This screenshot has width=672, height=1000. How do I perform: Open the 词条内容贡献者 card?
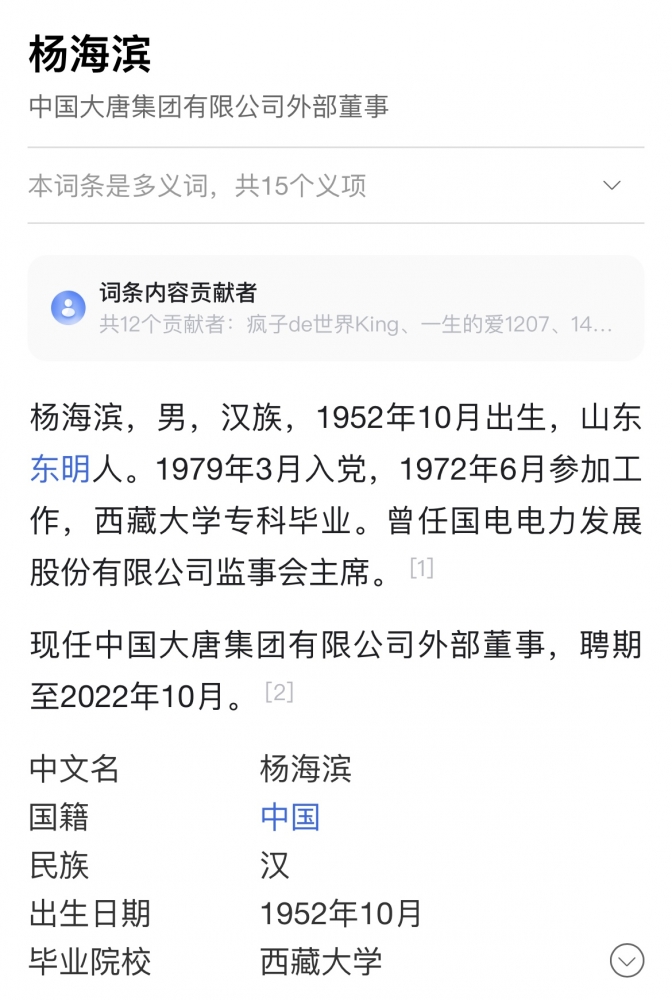tap(336, 308)
